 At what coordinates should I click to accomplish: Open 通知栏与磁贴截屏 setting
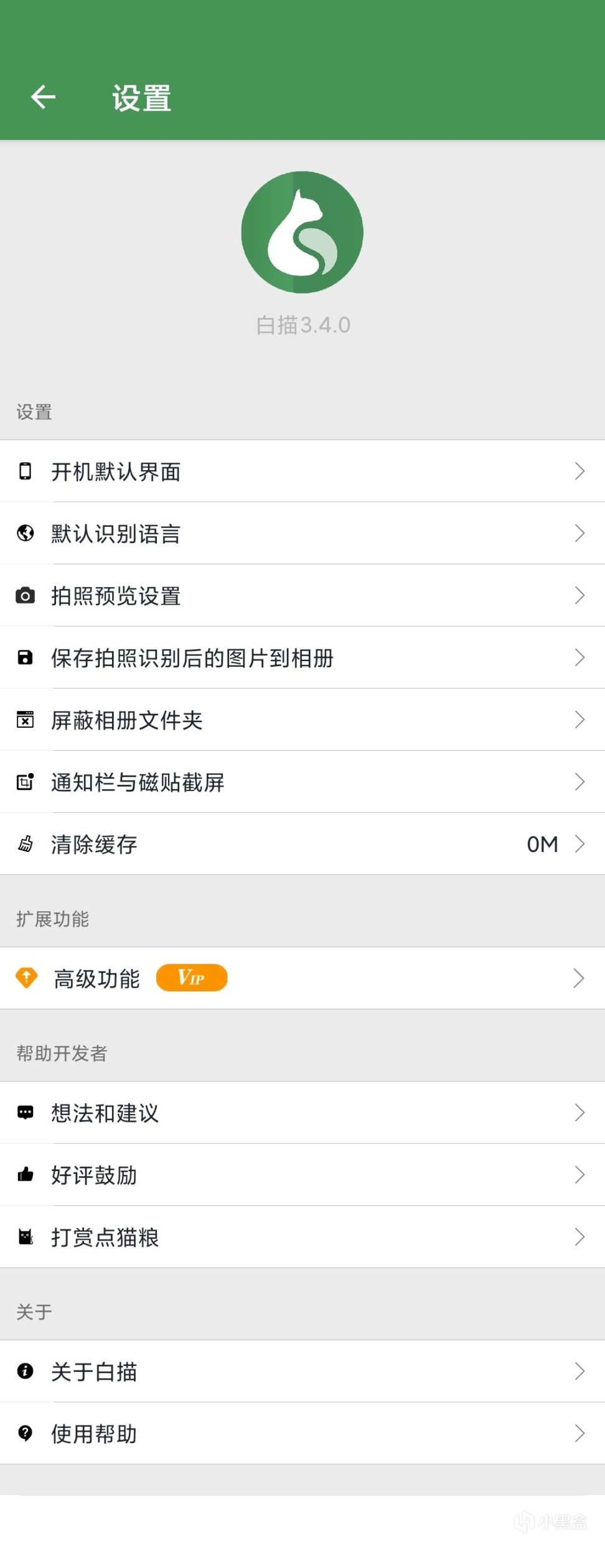click(302, 782)
